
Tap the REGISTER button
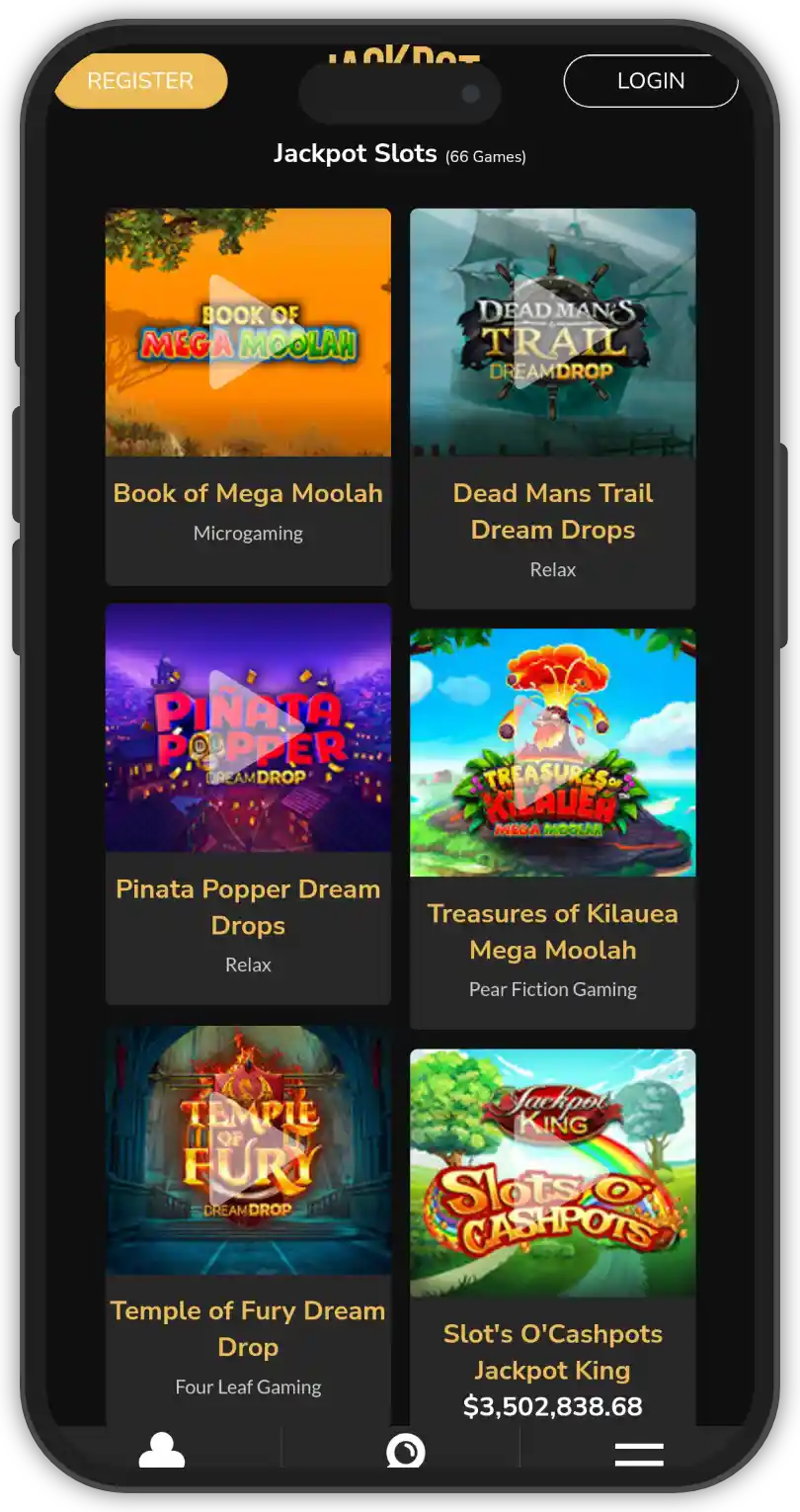140,81
